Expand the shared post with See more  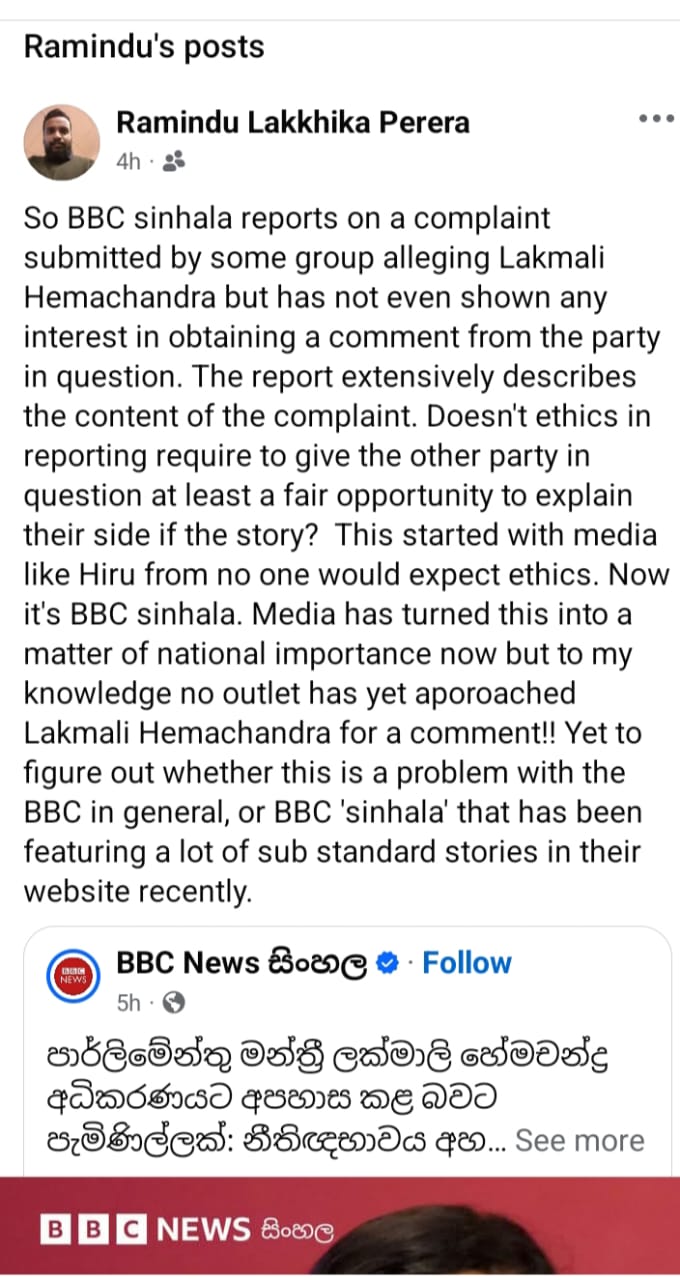(580, 1141)
